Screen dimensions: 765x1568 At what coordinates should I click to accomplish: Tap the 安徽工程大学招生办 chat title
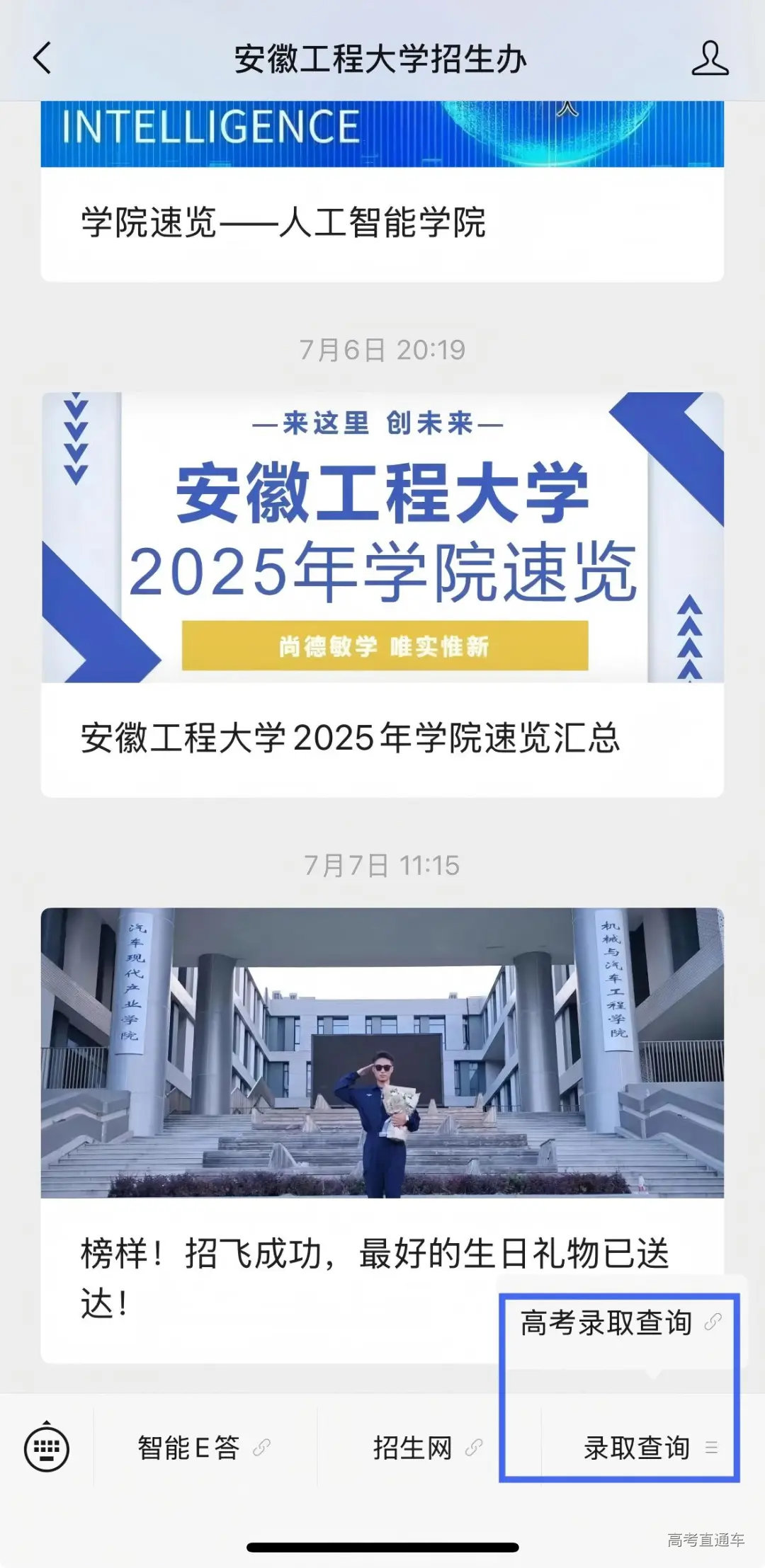pyautogui.click(x=382, y=60)
